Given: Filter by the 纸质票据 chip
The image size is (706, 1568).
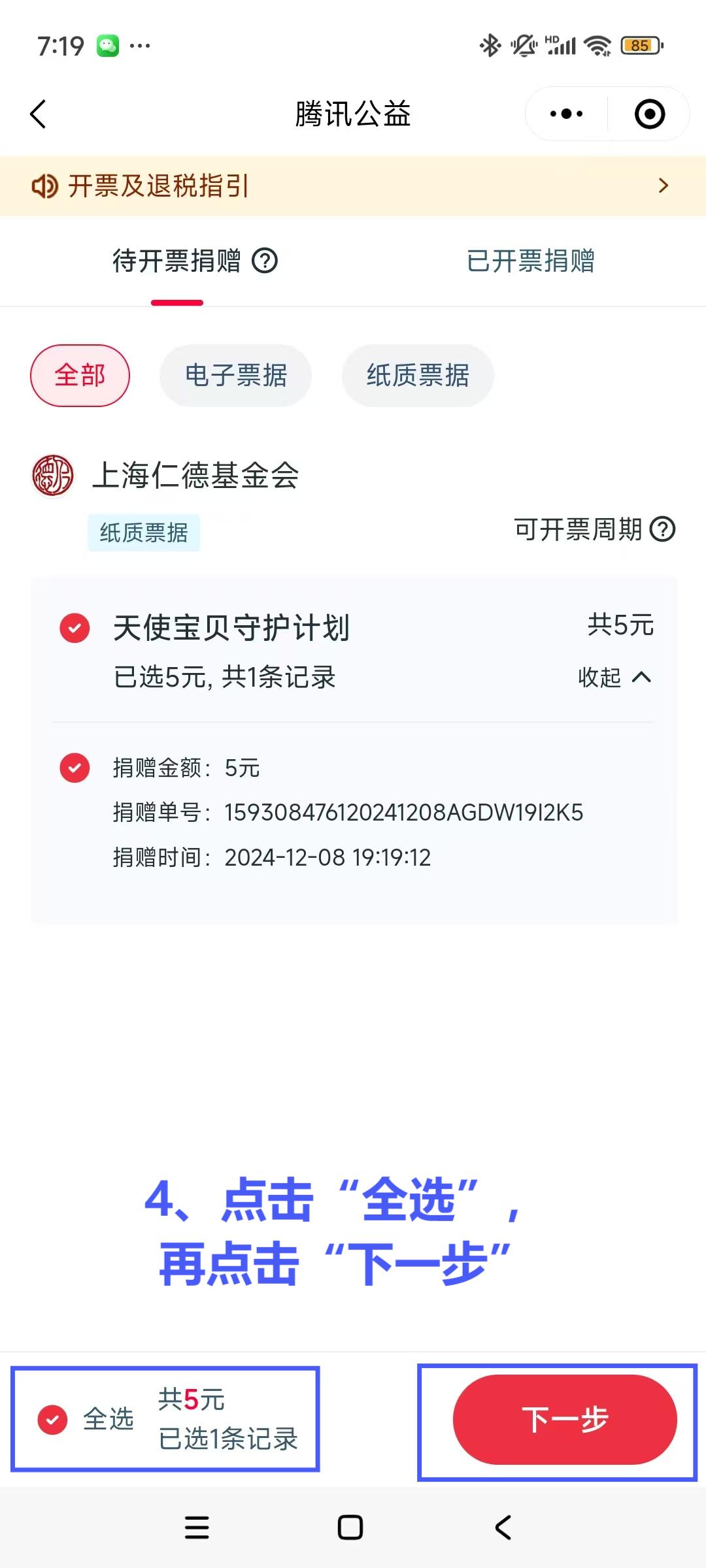Looking at the screenshot, I should tap(418, 376).
